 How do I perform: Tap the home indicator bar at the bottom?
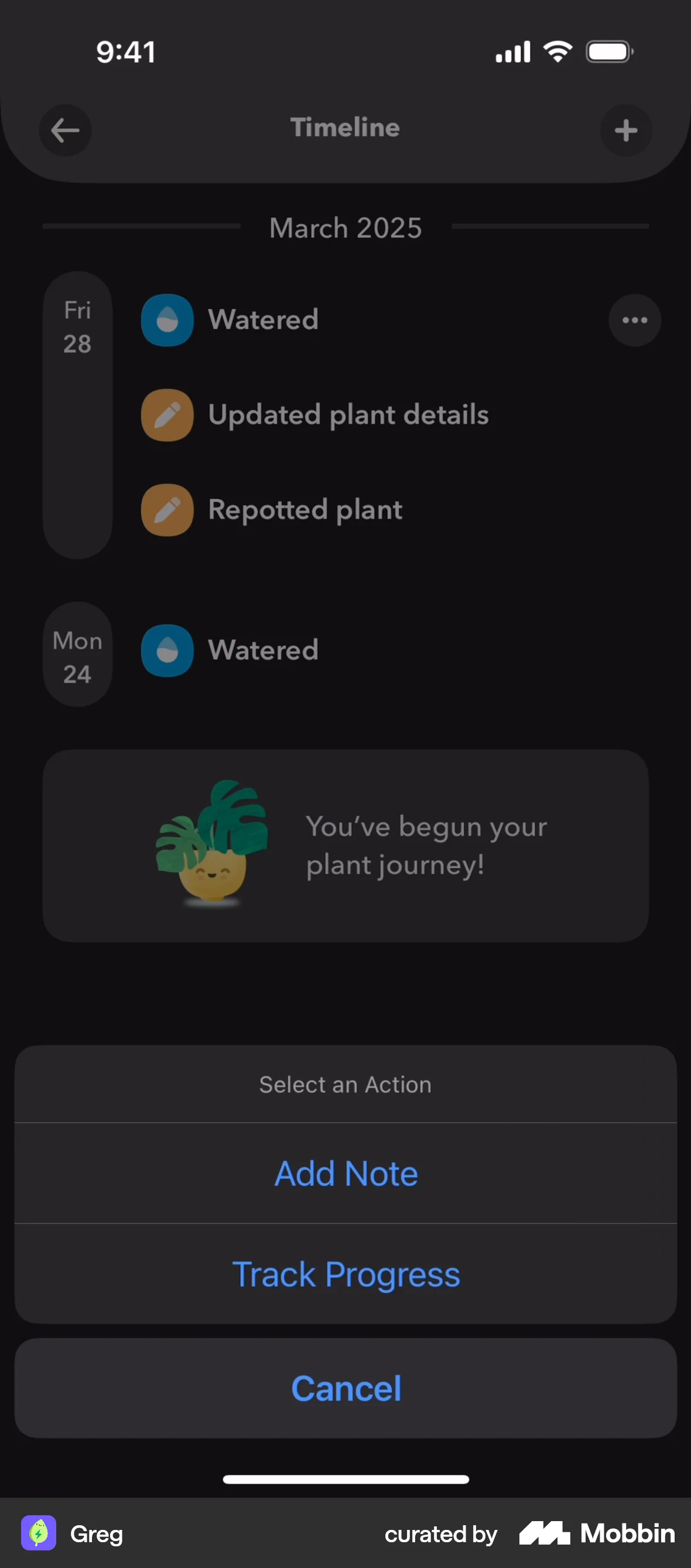click(345, 1479)
